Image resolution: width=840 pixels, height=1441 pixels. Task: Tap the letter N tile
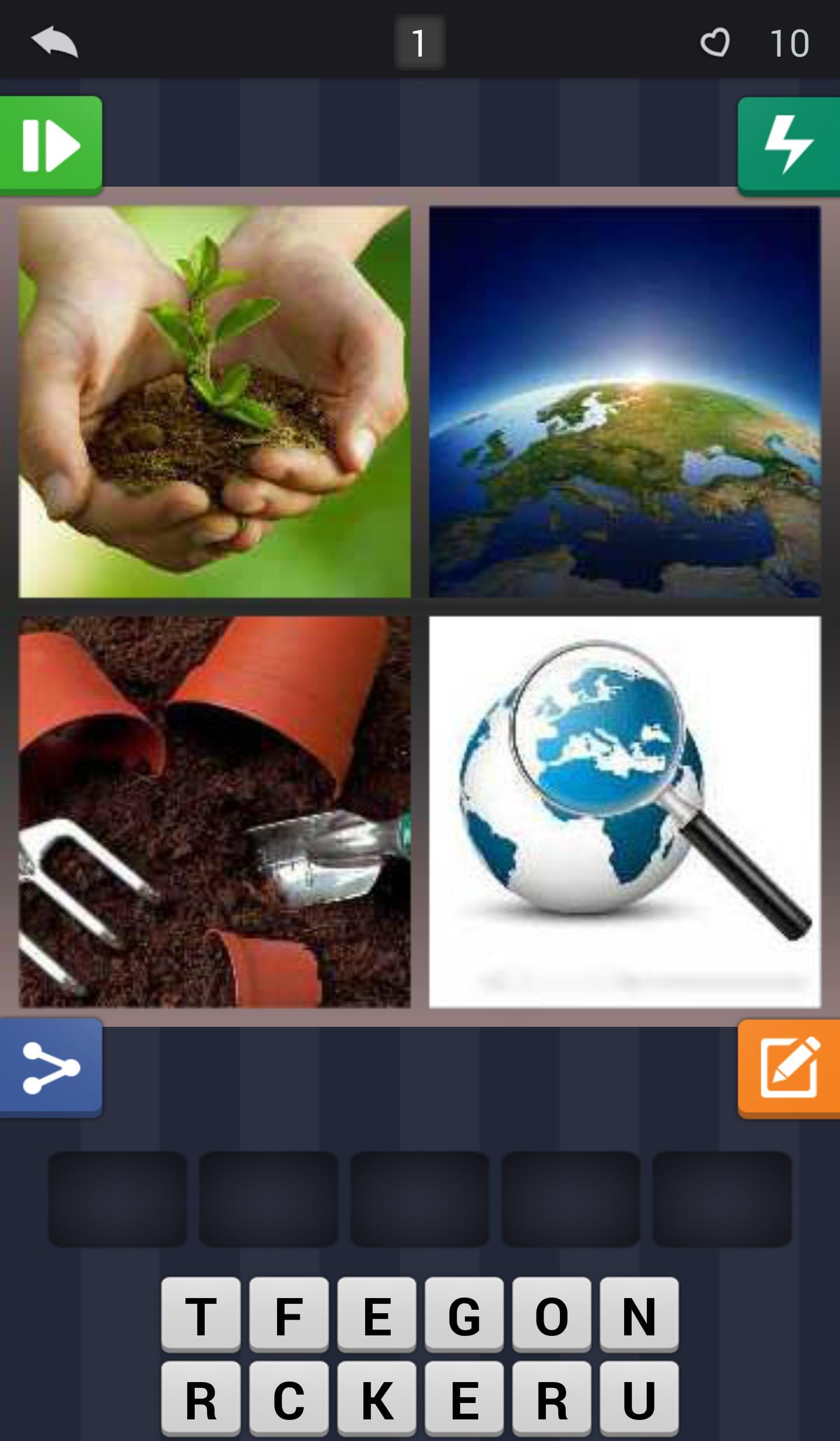(x=639, y=1314)
